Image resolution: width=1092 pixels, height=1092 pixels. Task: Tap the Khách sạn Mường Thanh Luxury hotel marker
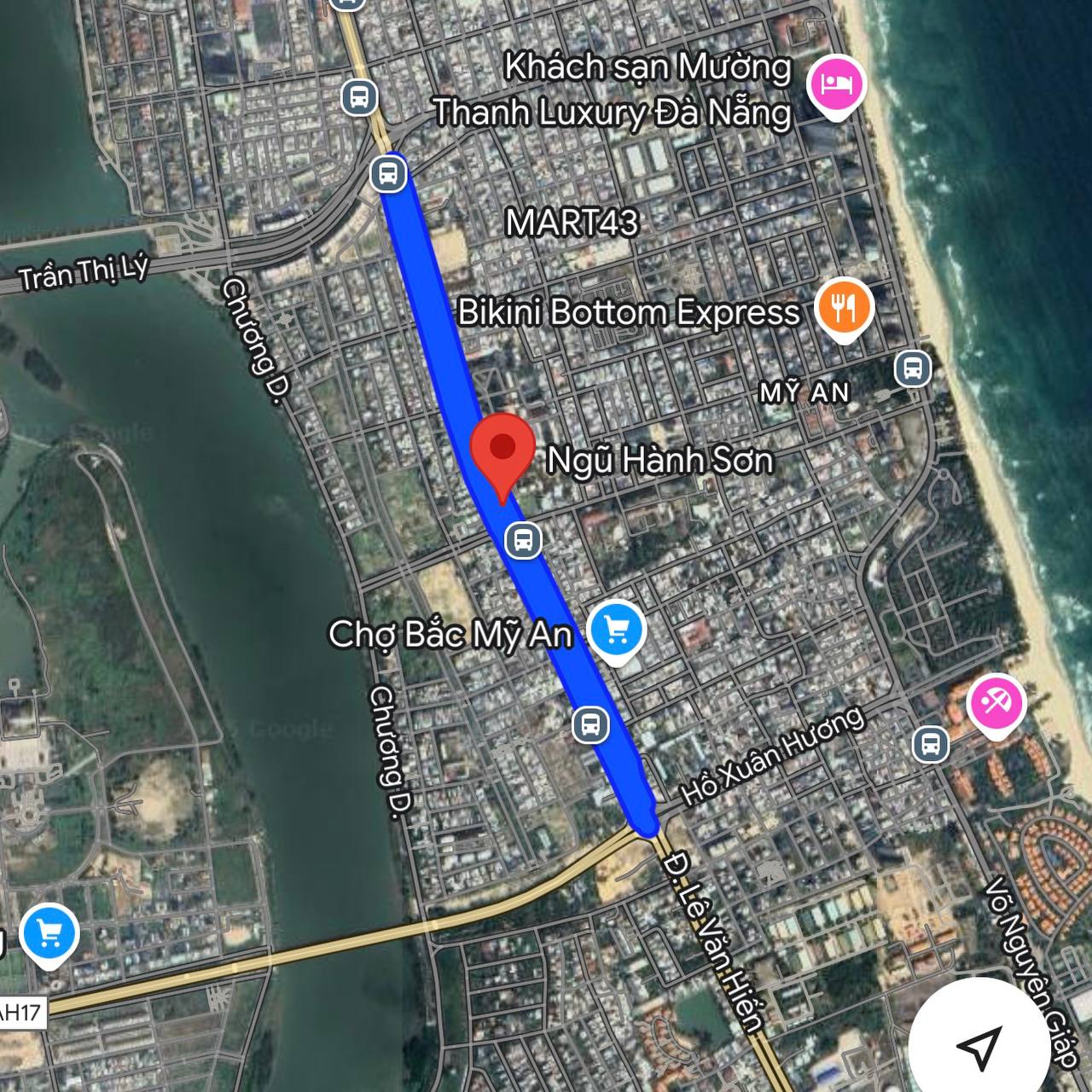coord(837,84)
